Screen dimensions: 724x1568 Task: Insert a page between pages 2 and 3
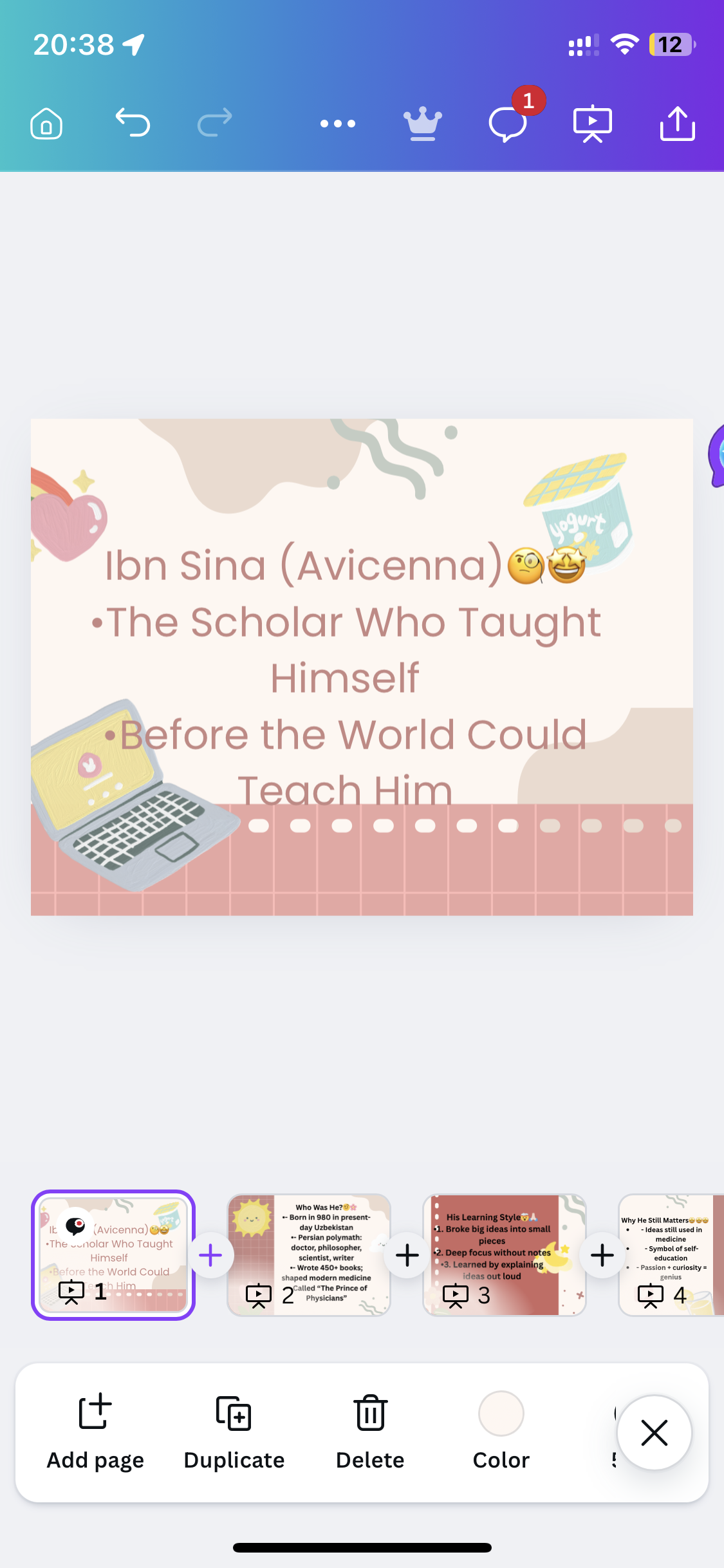click(407, 1255)
